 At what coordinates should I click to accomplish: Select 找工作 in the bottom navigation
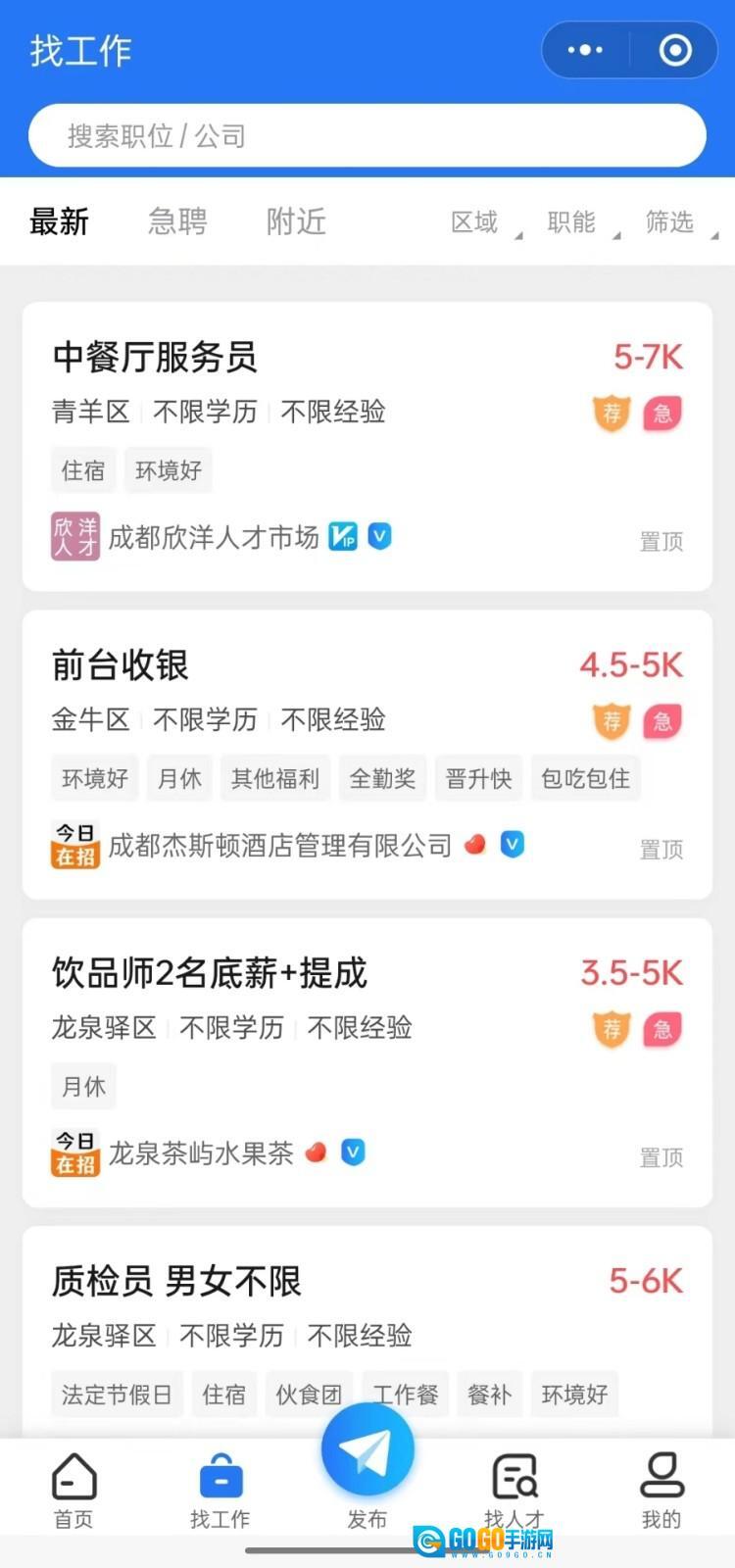click(220, 1492)
